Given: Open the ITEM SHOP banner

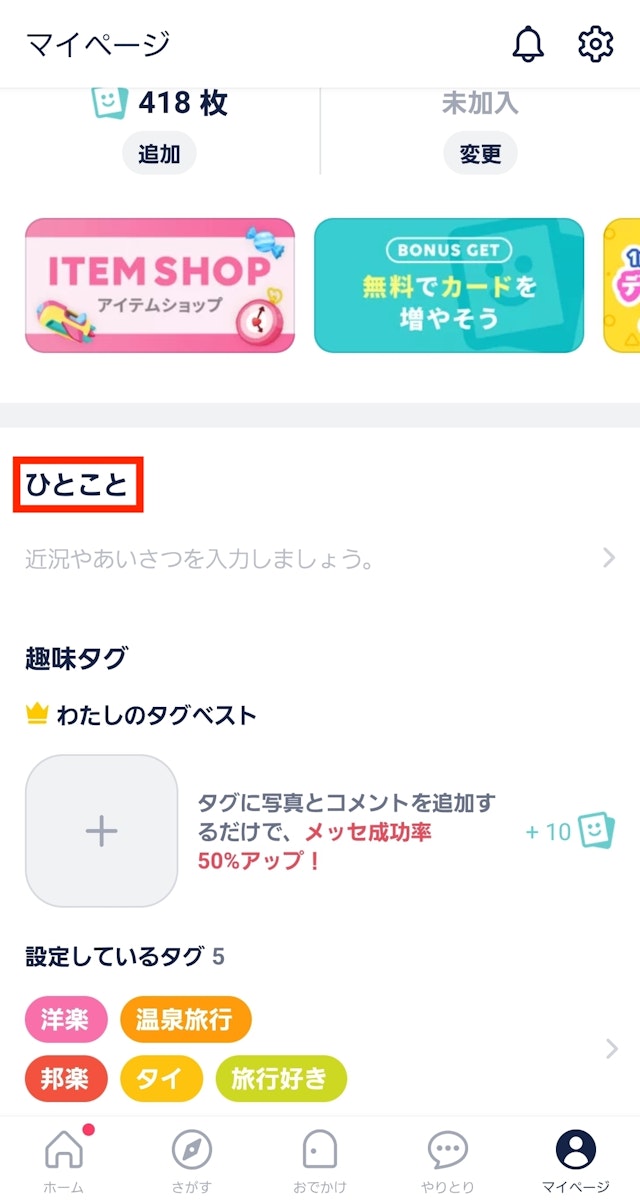Looking at the screenshot, I should coord(160,286).
